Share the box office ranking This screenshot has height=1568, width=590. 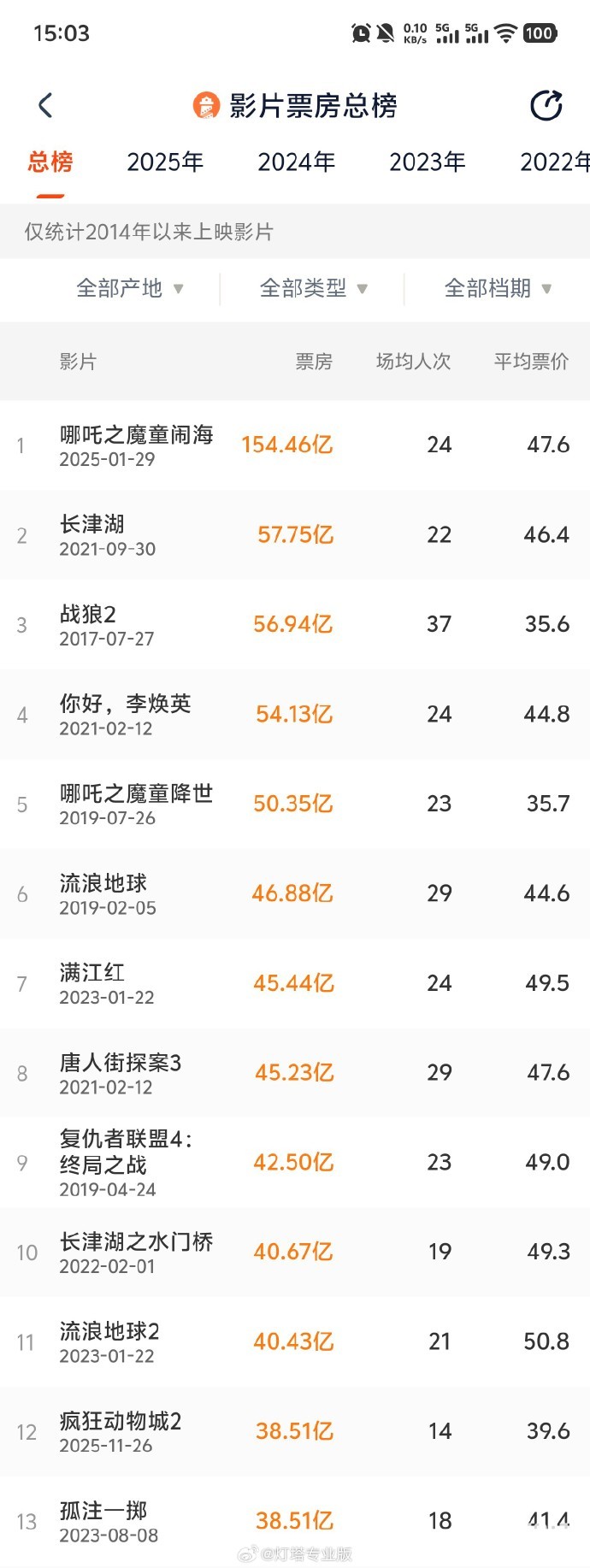coord(546,106)
